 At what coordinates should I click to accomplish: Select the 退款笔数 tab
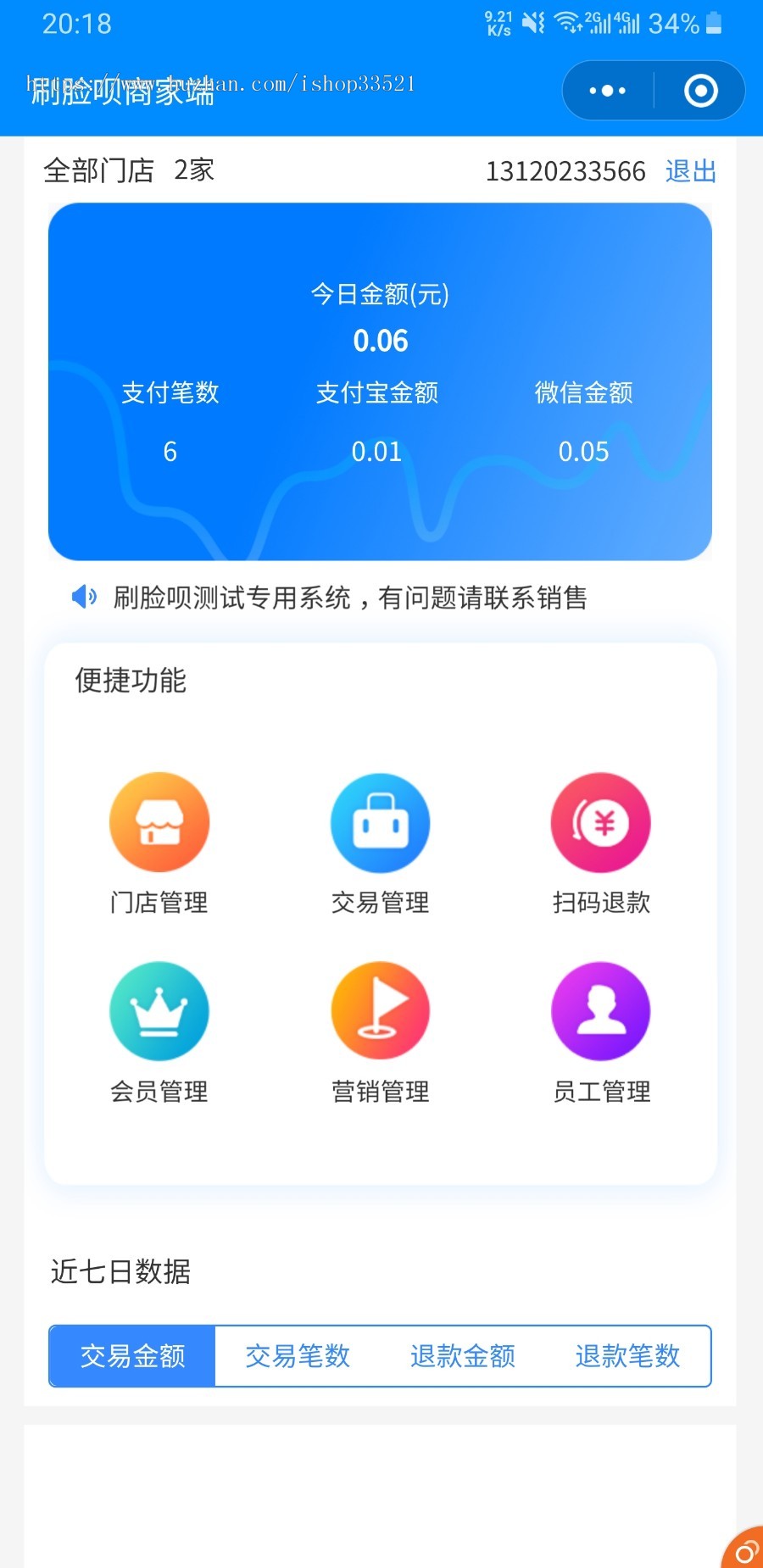click(627, 1356)
